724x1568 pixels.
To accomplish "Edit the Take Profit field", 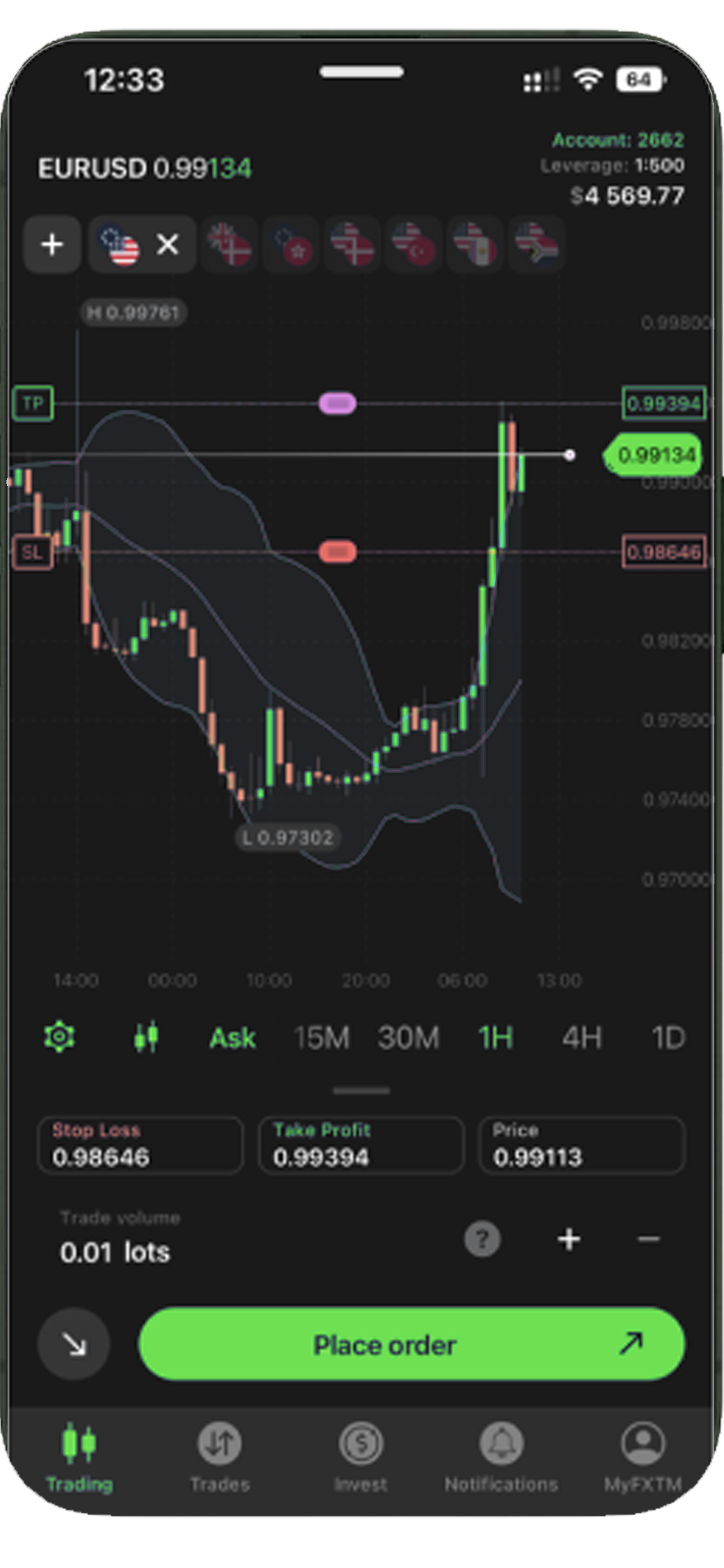I will pyautogui.click(x=361, y=1145).
